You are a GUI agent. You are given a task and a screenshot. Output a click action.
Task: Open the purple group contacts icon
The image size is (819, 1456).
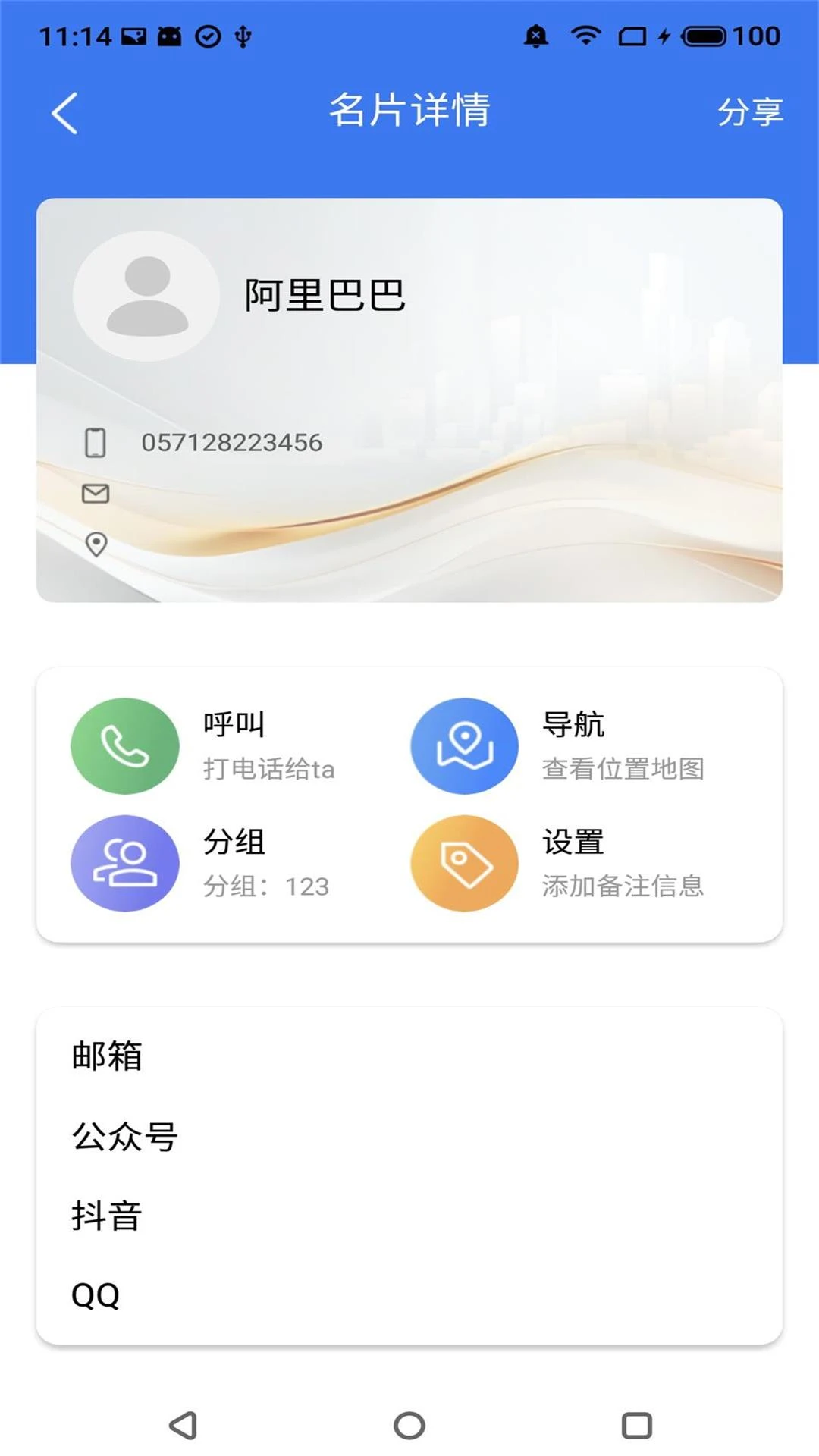pos(124,862)
